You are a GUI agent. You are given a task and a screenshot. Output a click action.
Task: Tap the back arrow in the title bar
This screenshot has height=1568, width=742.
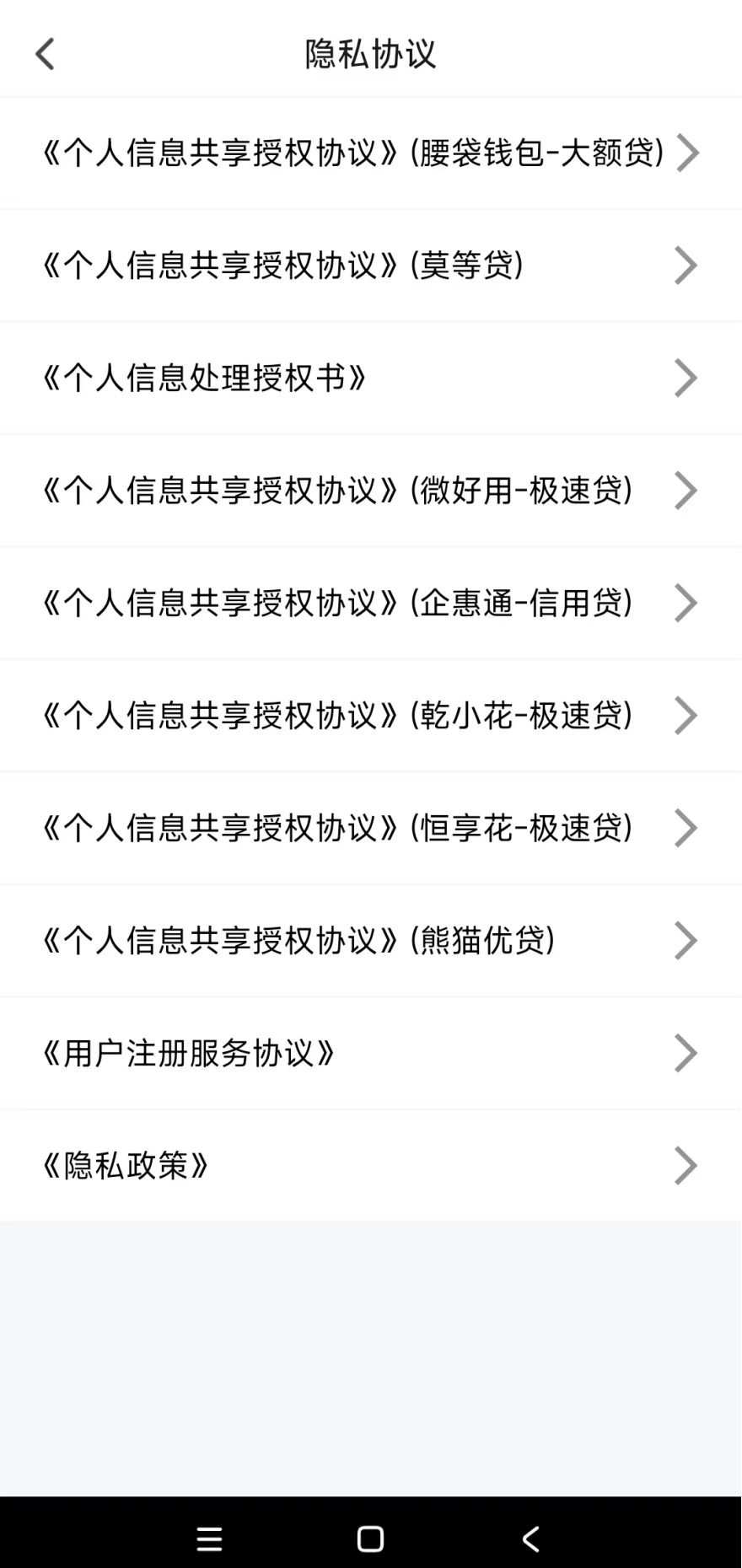pos(44,53)
